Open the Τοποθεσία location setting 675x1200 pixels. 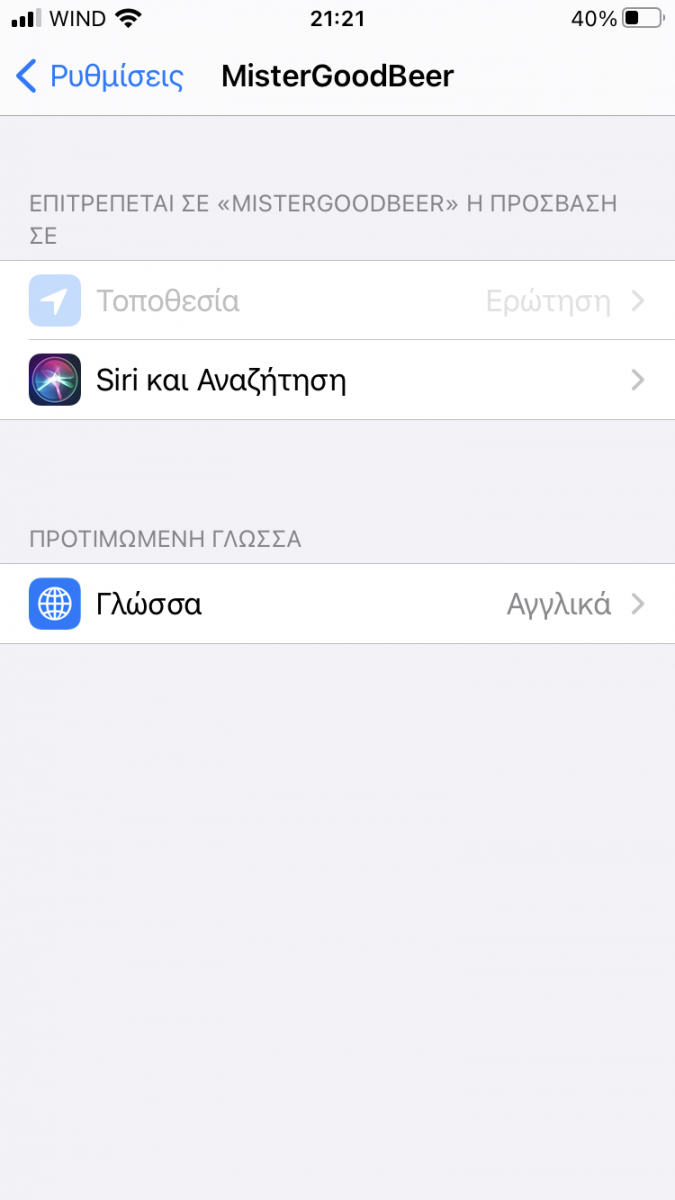pyautogui.click(x=336, y=300)
